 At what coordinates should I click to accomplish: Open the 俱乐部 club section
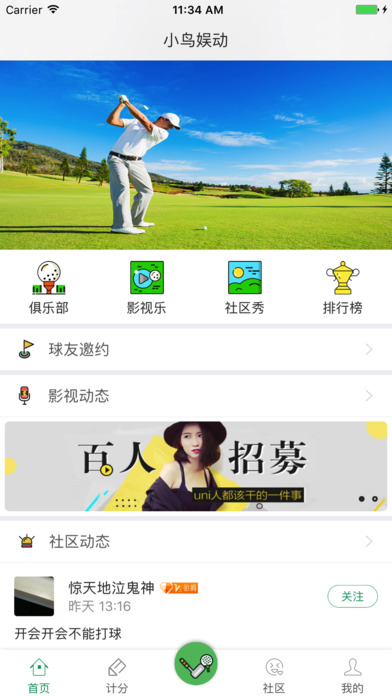(49, 287)
